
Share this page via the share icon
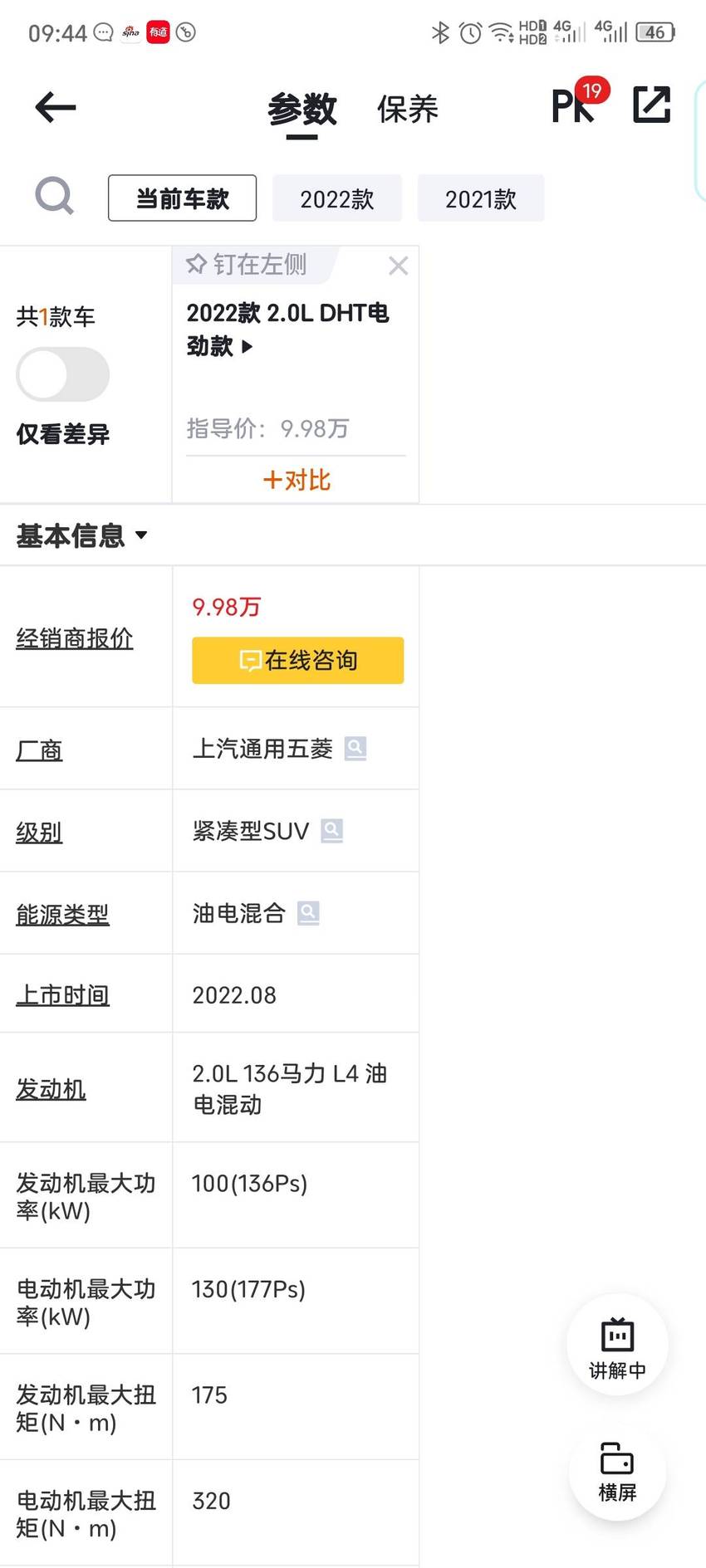651,105
